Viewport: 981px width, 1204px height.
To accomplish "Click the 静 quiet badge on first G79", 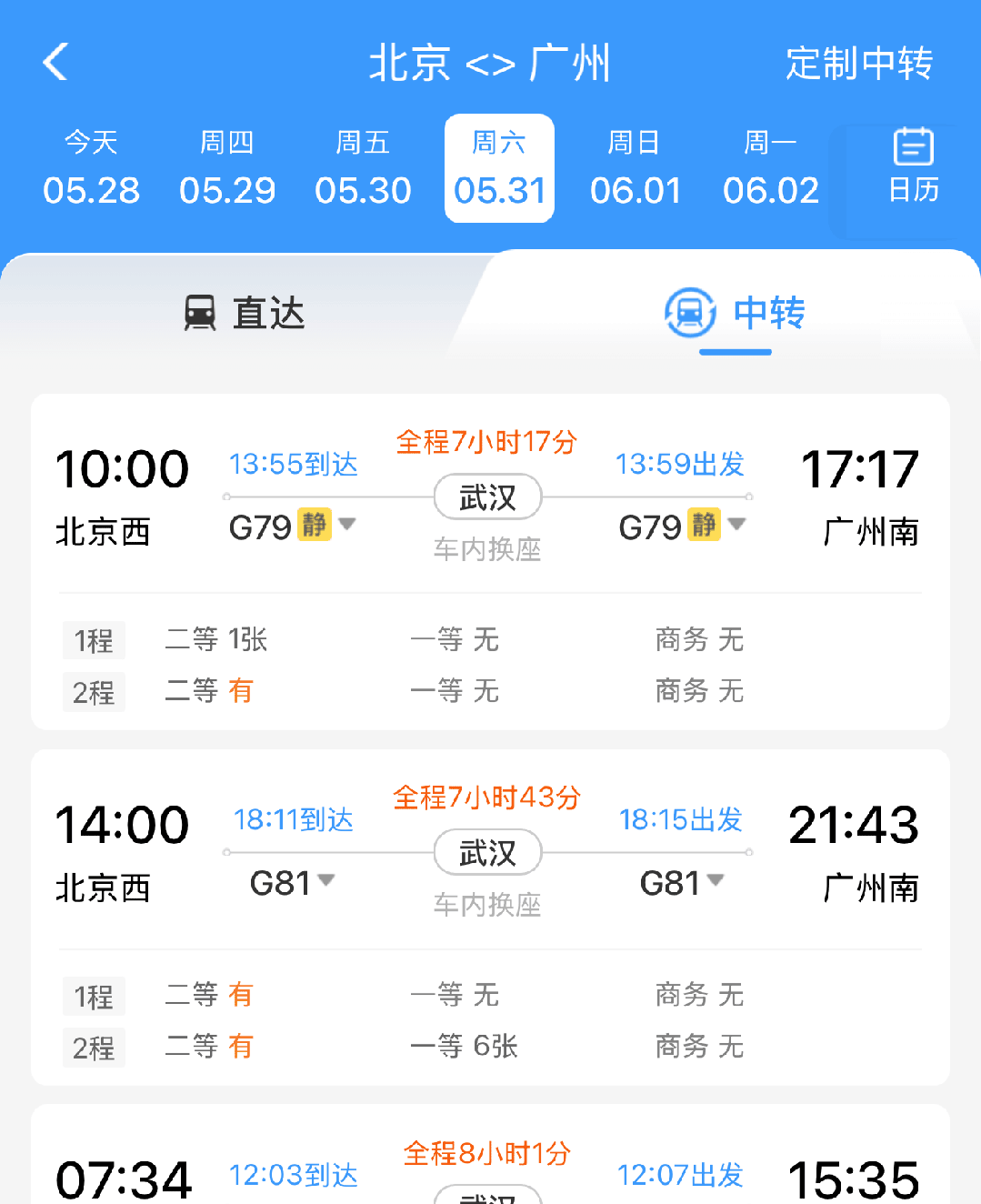I will pos(314,526).
